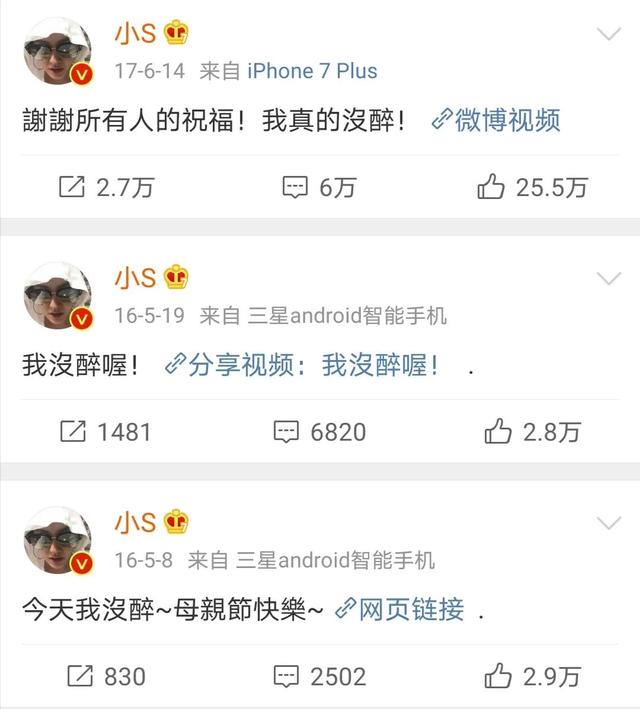Screen dimensions: 640x709
Task: Repost the 16-5-8 post with 830 shares
Action: [x=106, y=676]
